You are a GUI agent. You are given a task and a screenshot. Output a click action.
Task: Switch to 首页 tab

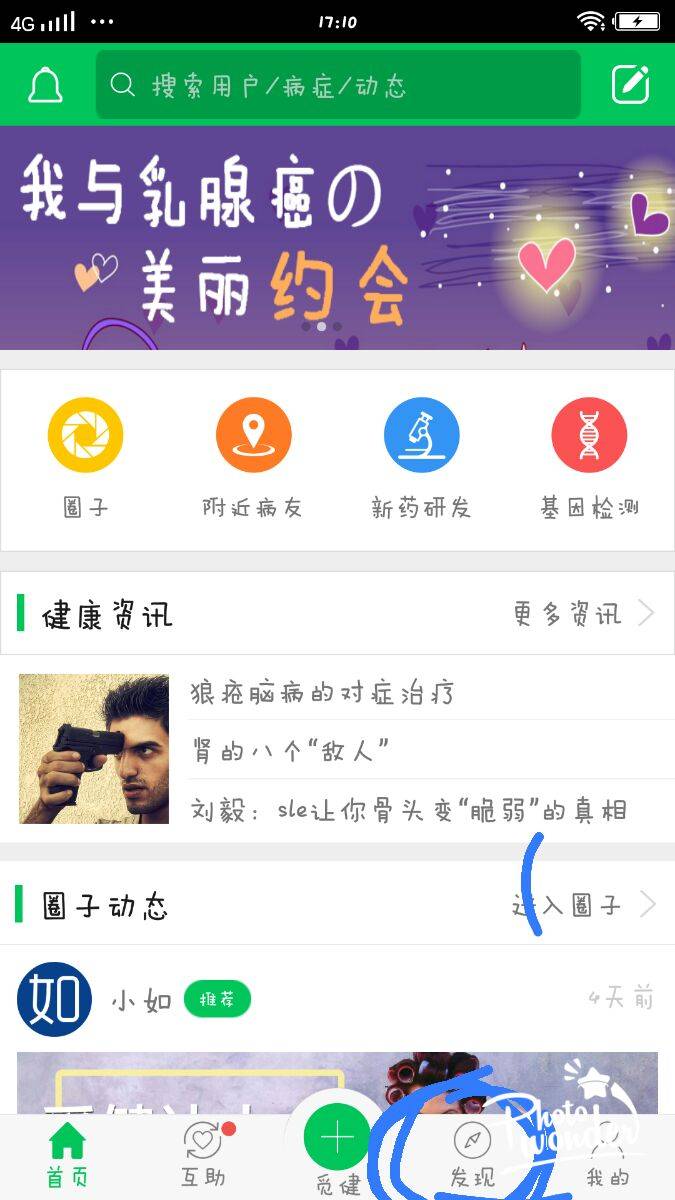coord(67,1154)
